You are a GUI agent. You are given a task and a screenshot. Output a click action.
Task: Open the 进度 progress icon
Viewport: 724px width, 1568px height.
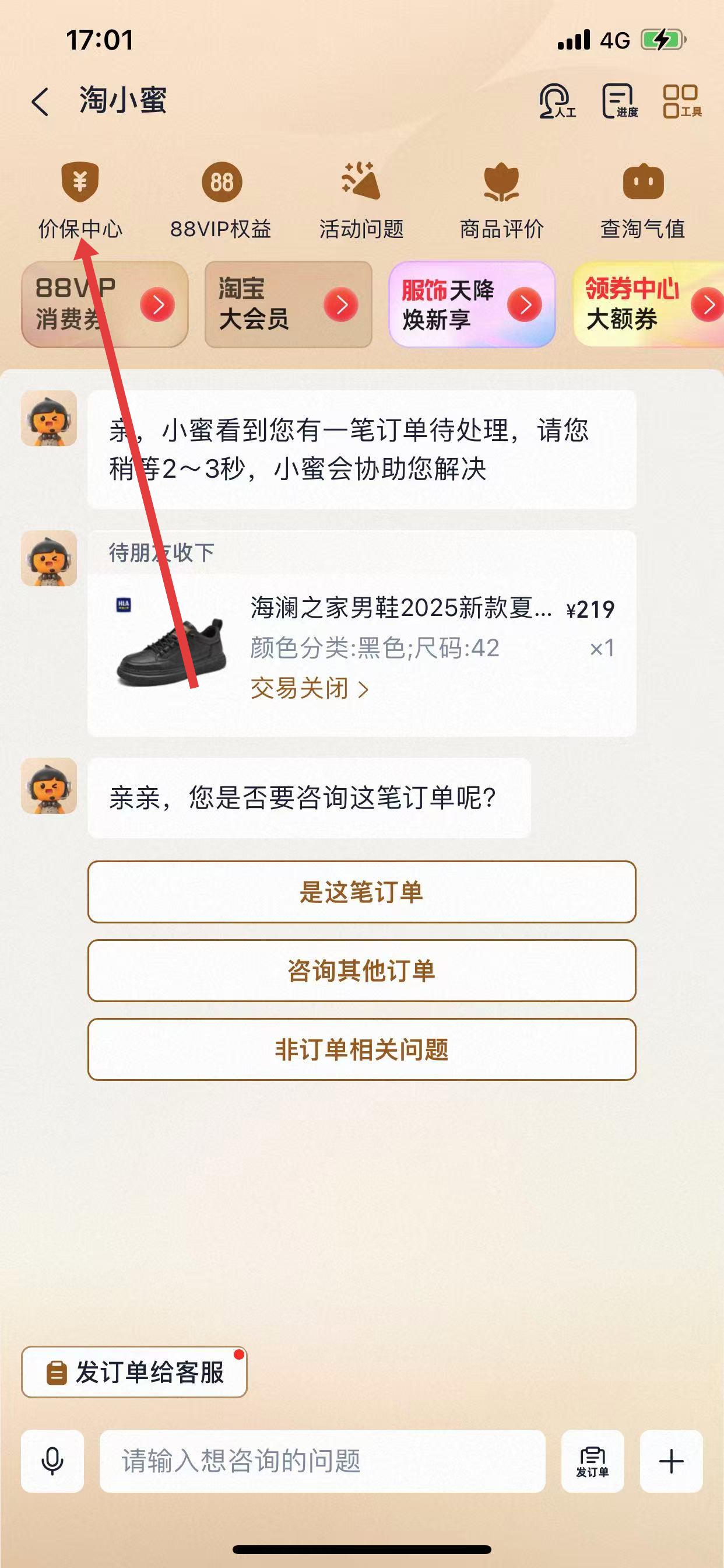click(619, 101)
